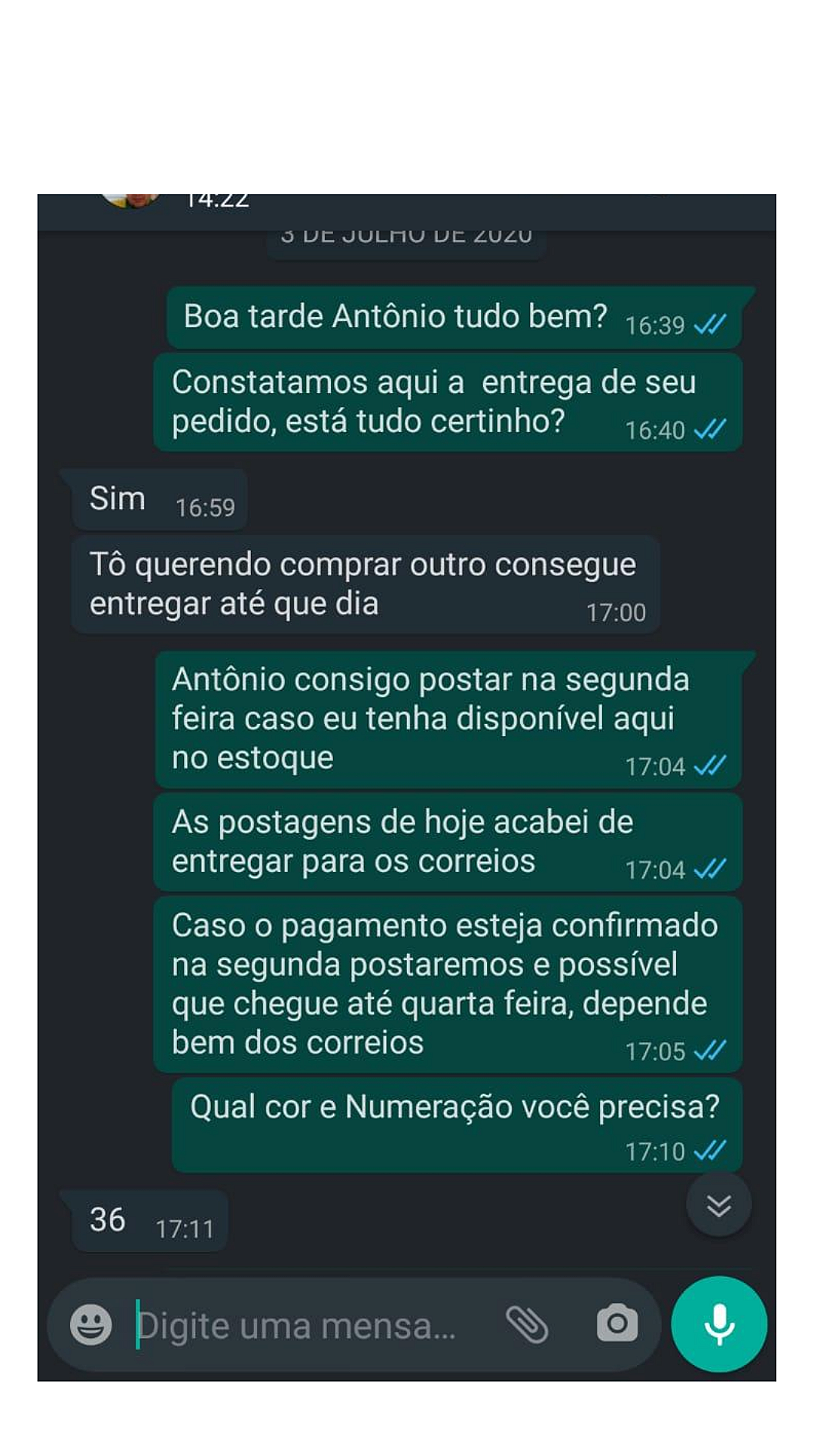Open the camera from the chat bar
The width and height of the screenshot is (814, 1448).
click(617, 1324)
